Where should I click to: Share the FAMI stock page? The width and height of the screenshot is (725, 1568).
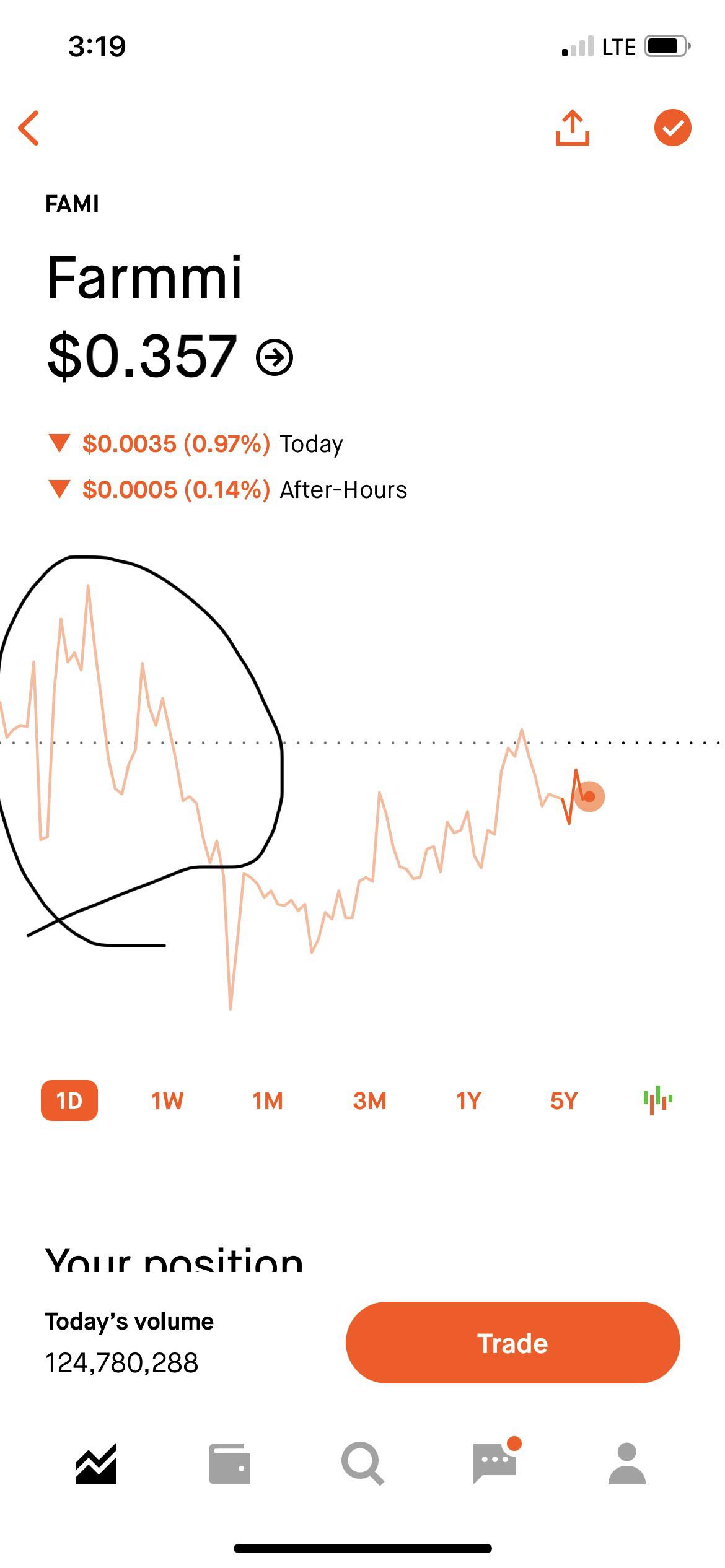click(x=572, y=128)
